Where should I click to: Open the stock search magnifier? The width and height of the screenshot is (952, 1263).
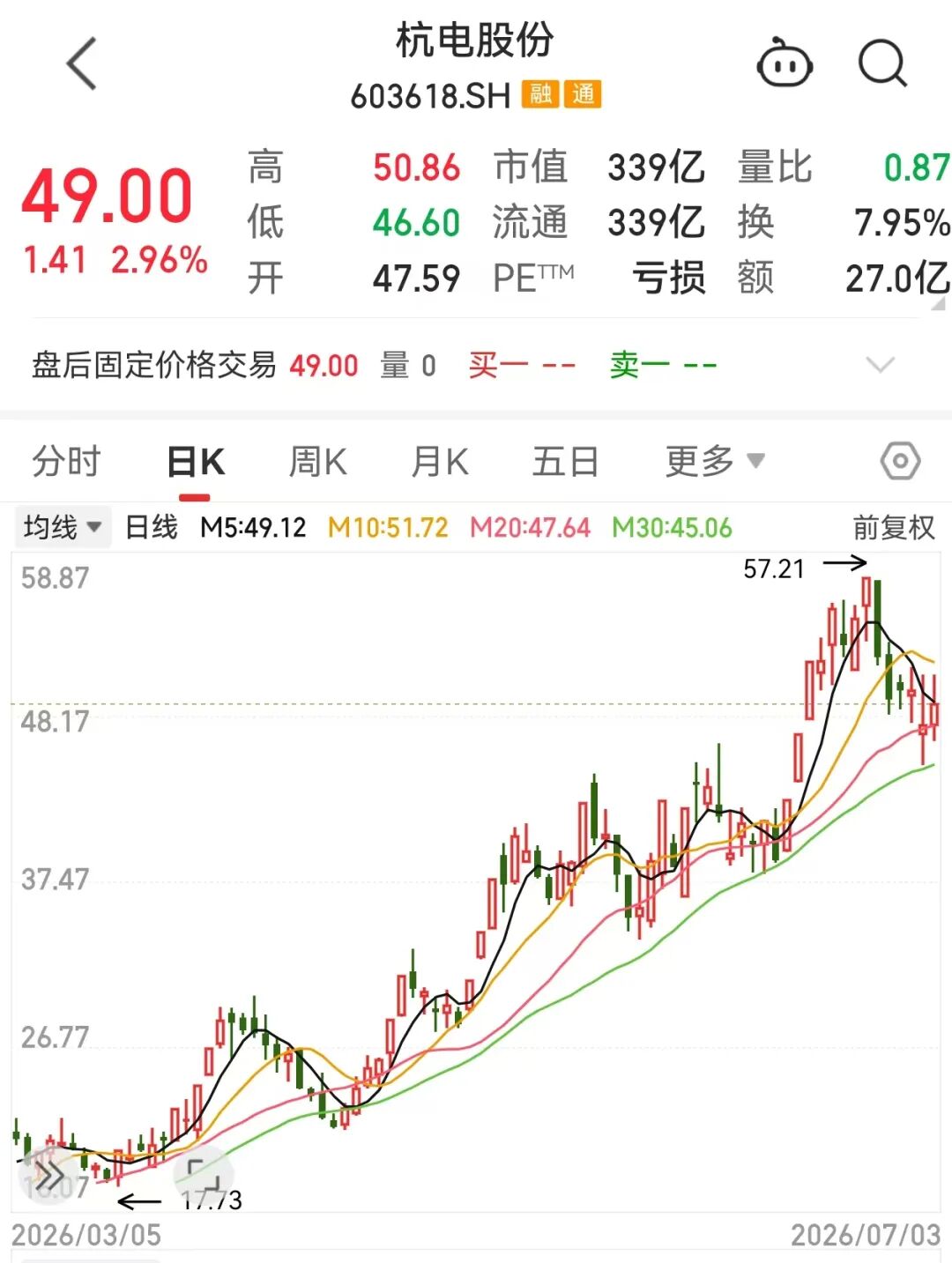(x=882, y=63)
